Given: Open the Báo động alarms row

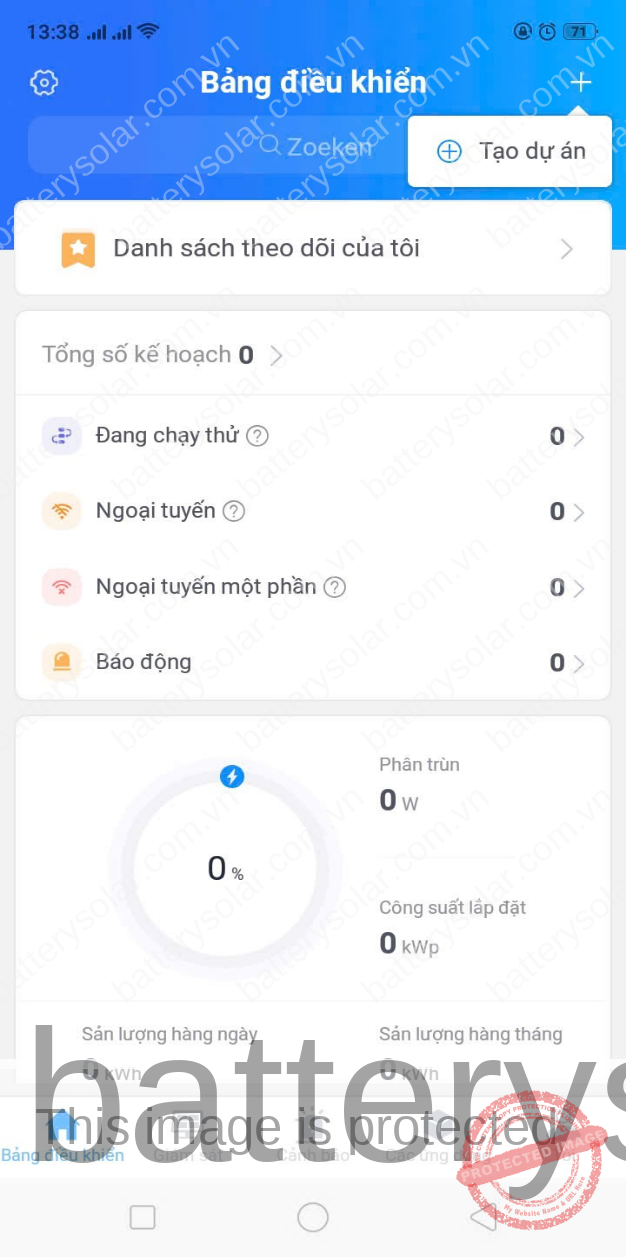Looking at the screenshot, I should click(x=313, y=662).
